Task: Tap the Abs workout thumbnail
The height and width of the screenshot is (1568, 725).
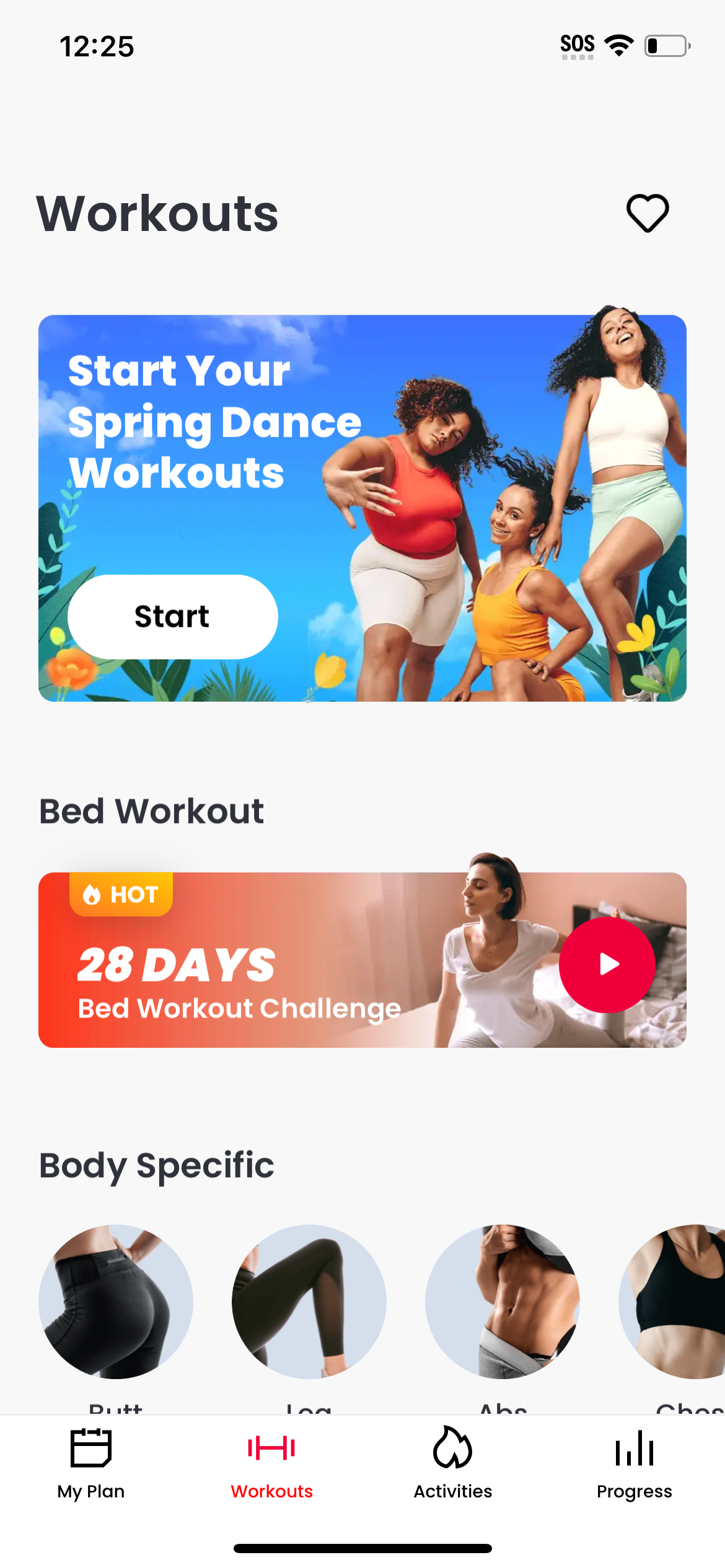Action: point(503,1302)
